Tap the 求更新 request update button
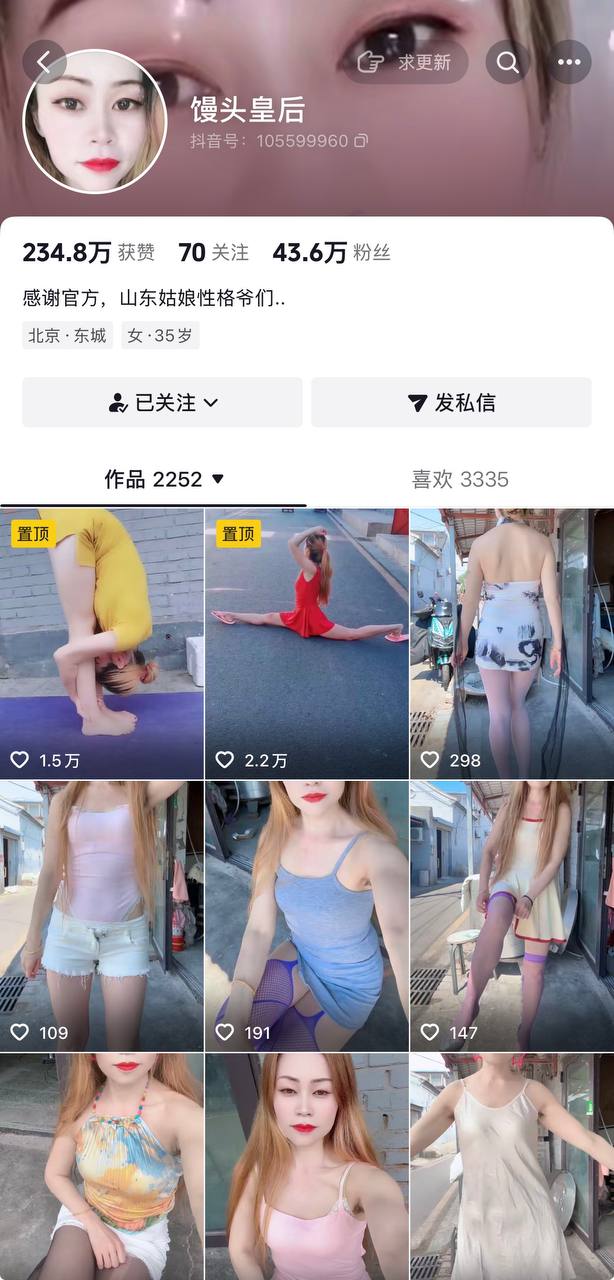This screenshot has height=1280, width=614. click(406, 62)
